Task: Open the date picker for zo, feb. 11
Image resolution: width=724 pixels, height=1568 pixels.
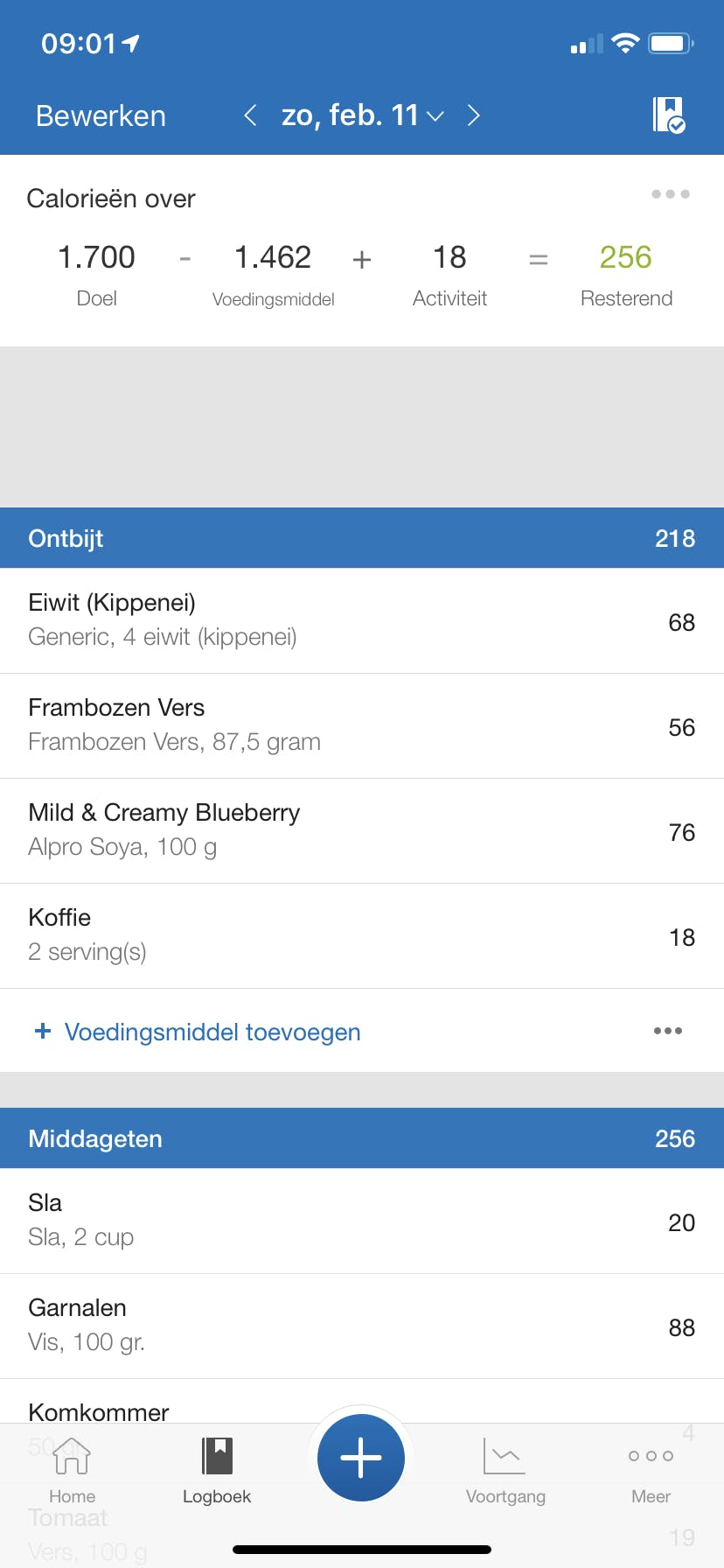Action: pos(362,115)
